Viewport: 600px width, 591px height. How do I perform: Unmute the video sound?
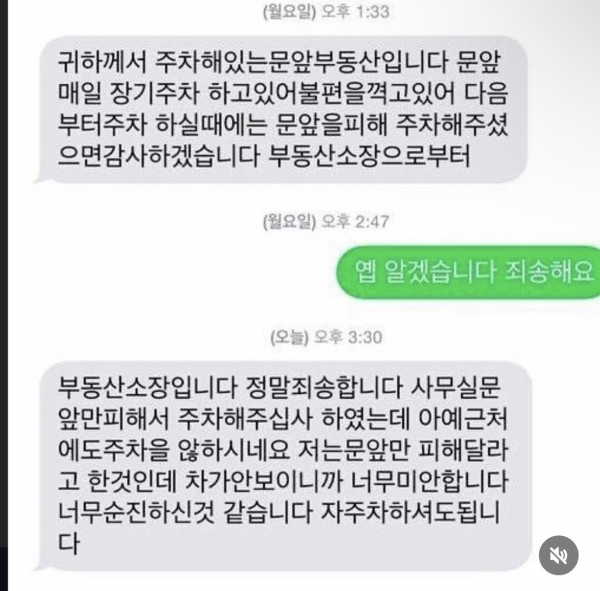click(x=560, y=553)
